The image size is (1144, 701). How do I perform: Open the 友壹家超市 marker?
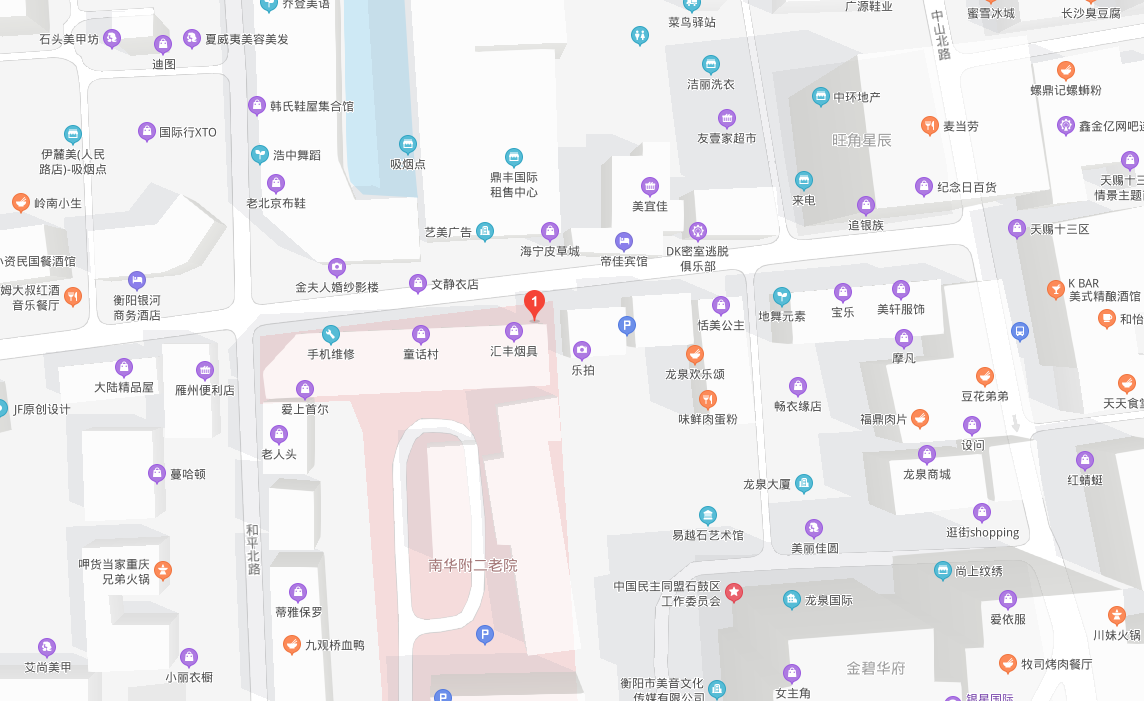[x=727, y=118]
